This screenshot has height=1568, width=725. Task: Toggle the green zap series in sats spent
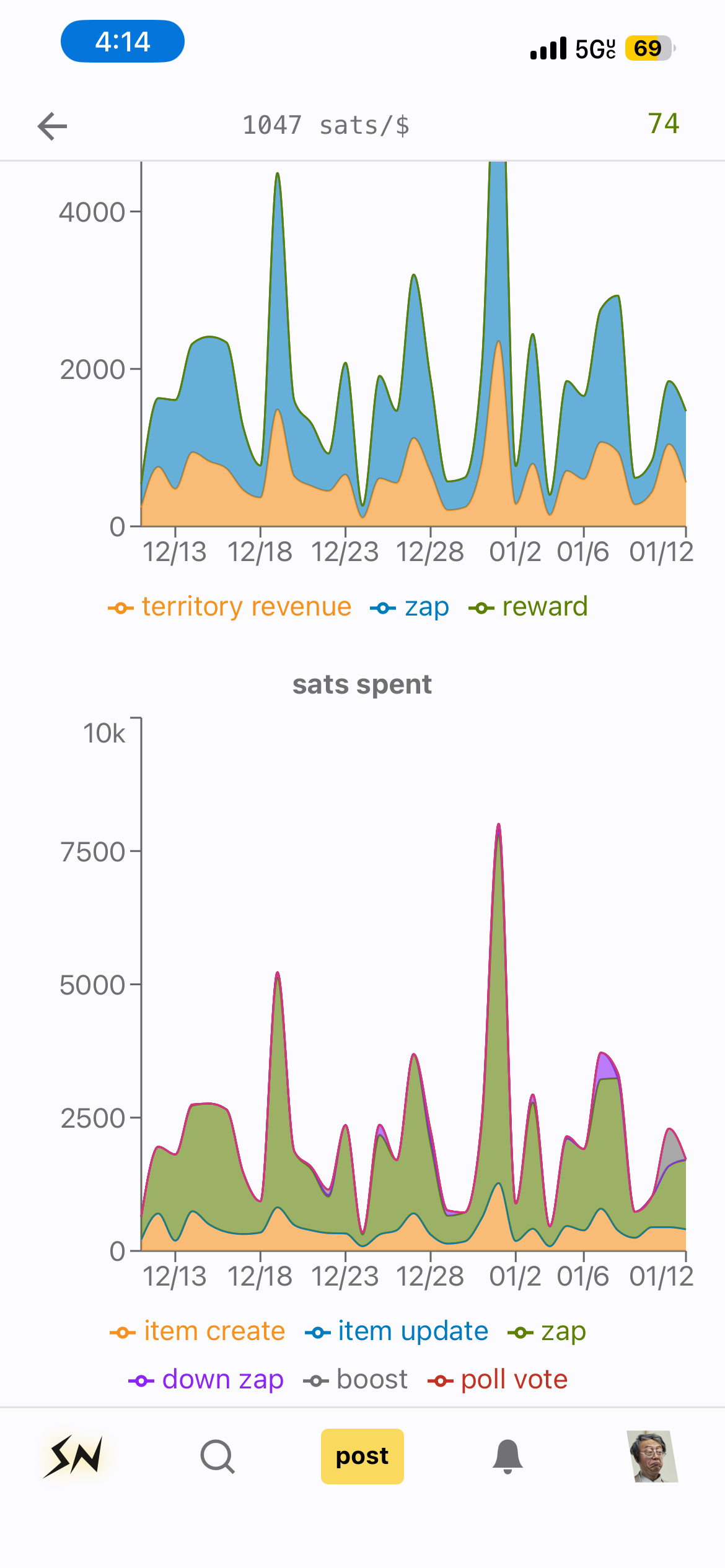point(547,1331)
